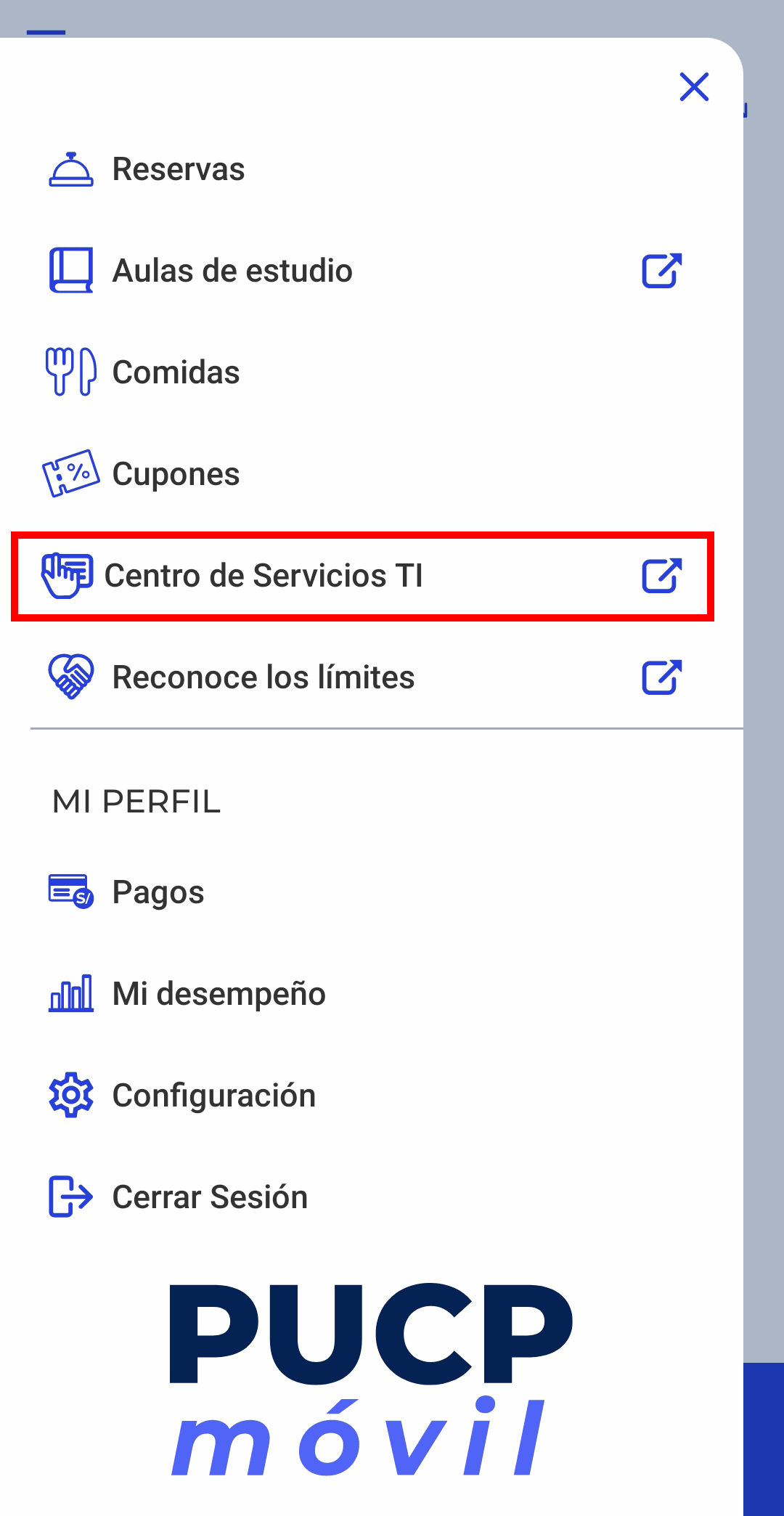
Task: View Pagos under Mi Perfil
Action: (x=158, y=892)
